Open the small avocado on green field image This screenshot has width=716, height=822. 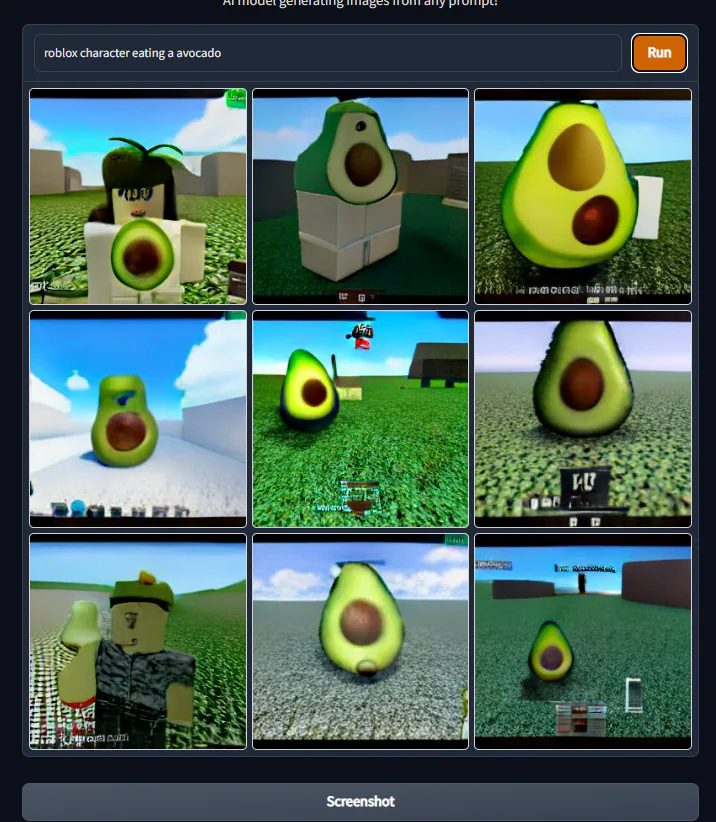(x=583, y=642)
